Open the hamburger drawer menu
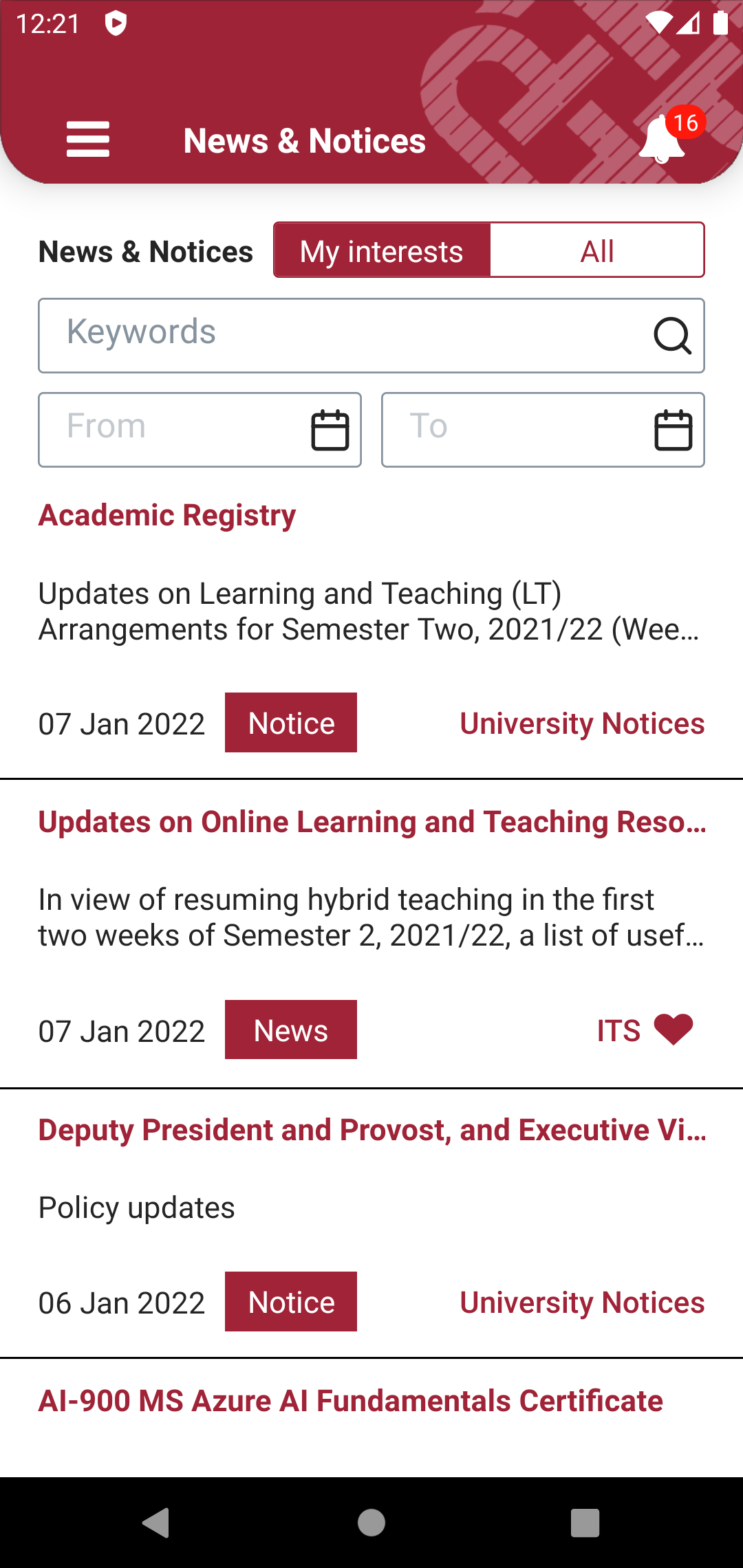 tap(88, 140)
